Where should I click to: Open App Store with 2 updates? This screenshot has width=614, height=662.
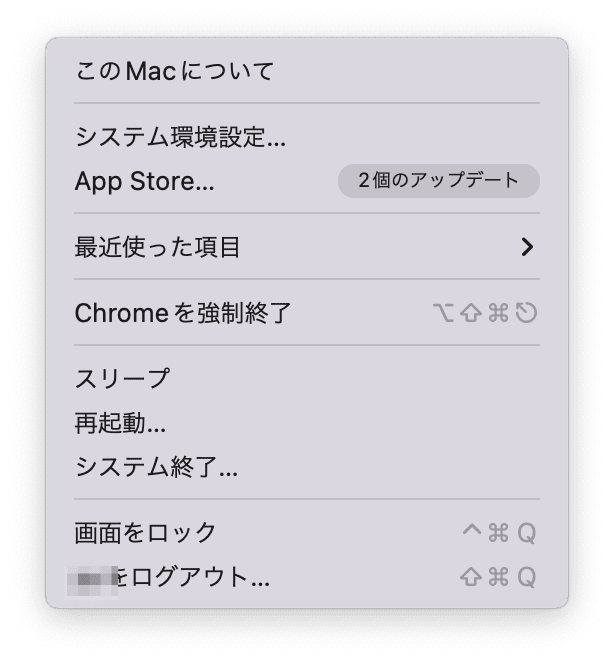tap(145, 182)
